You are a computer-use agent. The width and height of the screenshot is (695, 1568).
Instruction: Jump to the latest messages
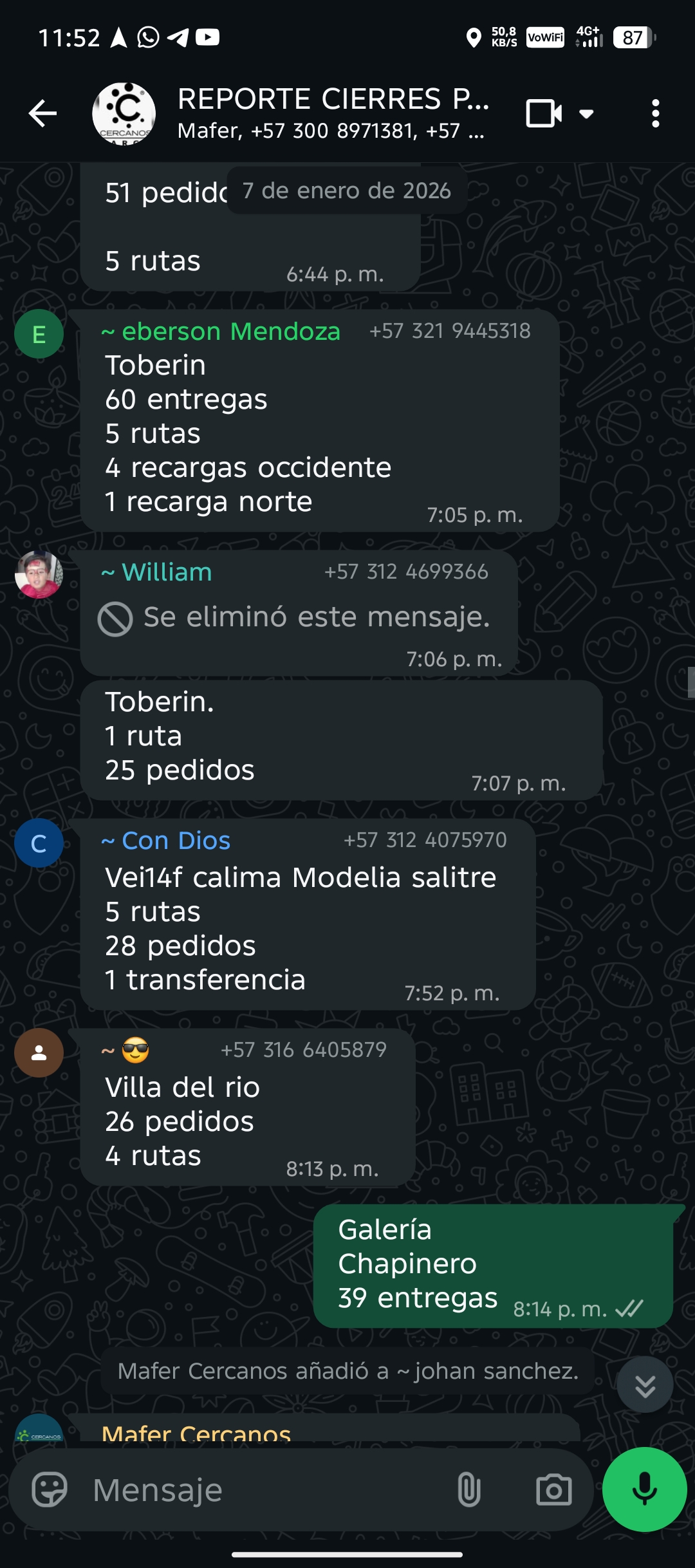(645, 1385)
